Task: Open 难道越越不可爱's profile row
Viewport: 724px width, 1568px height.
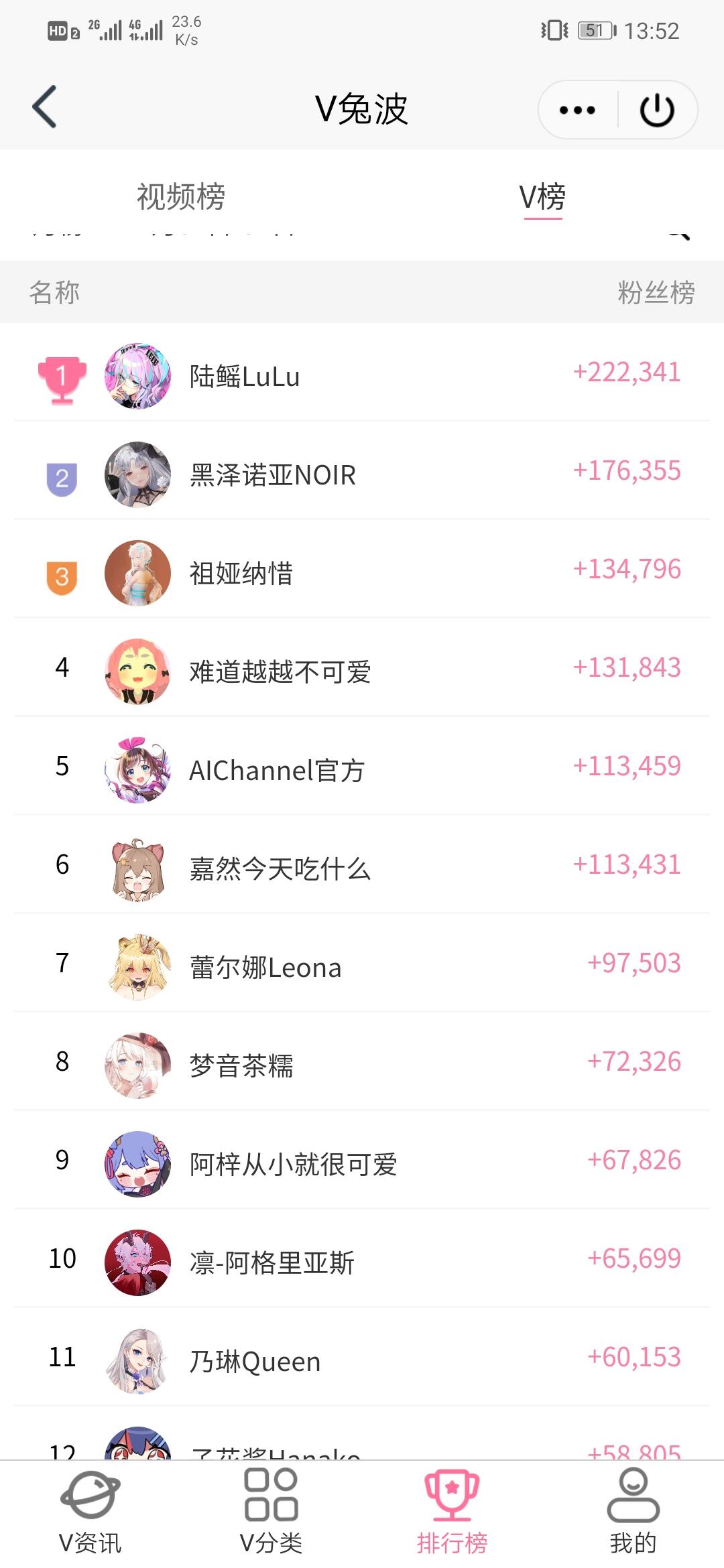Action: tap(362, 671)
